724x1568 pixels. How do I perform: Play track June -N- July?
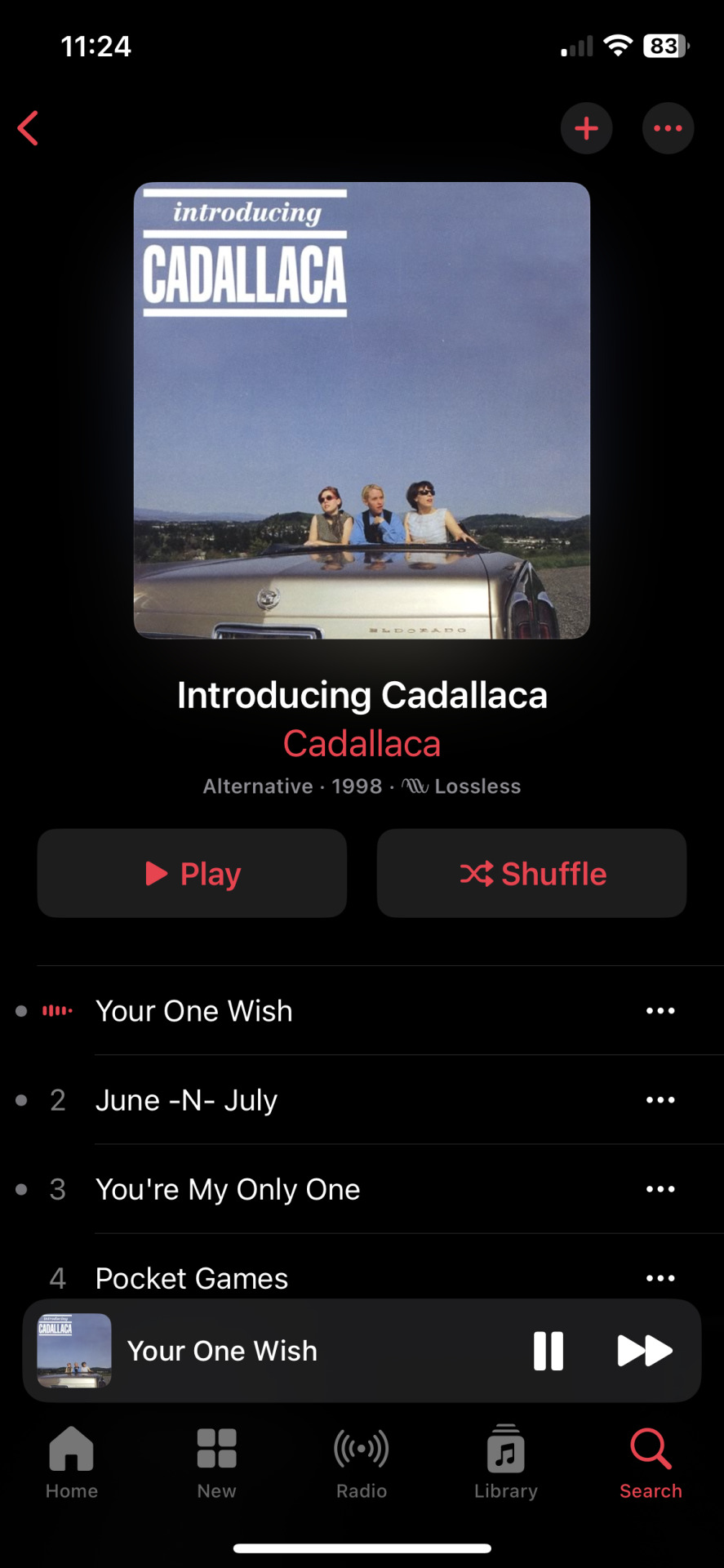pyautogui.click(x=186, y=1100)
